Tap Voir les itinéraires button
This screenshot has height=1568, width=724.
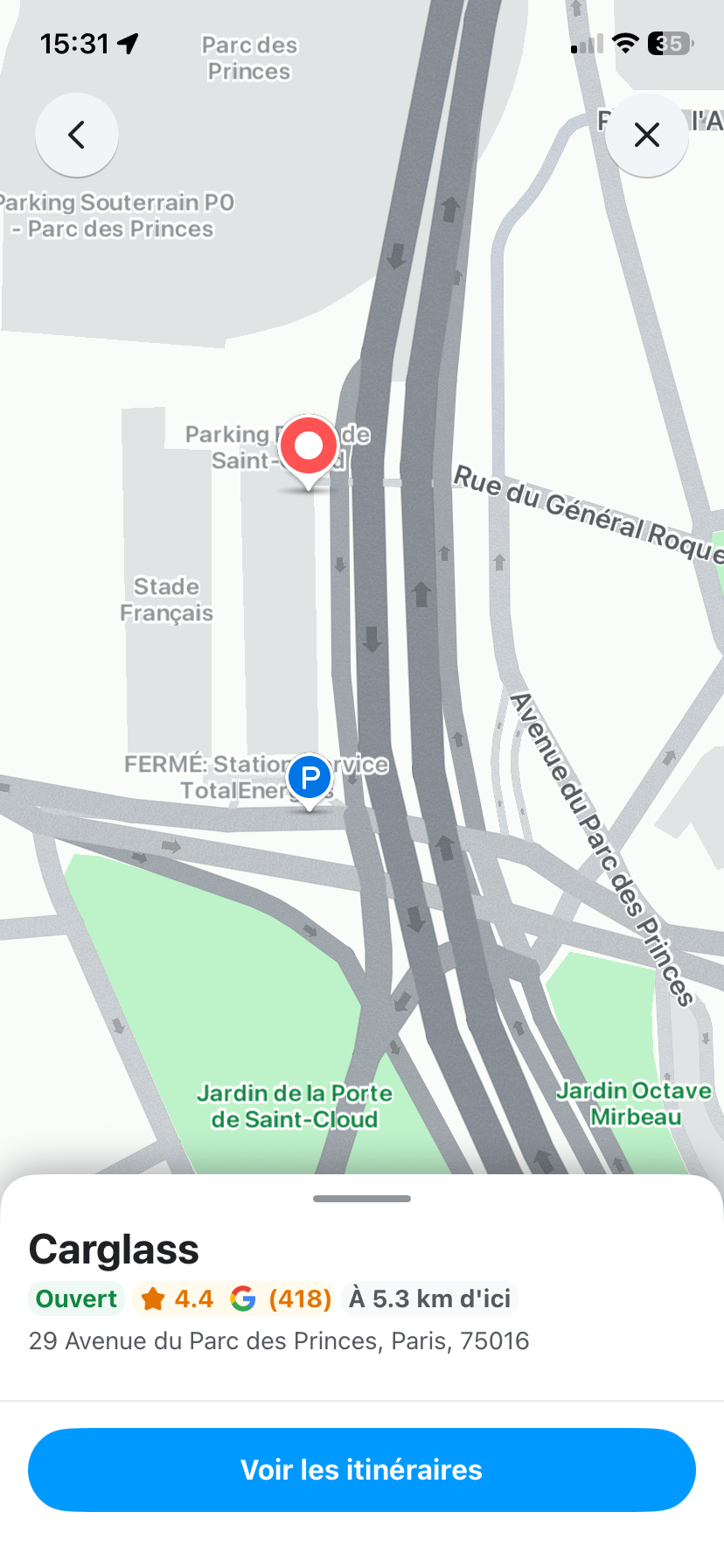362,1469
